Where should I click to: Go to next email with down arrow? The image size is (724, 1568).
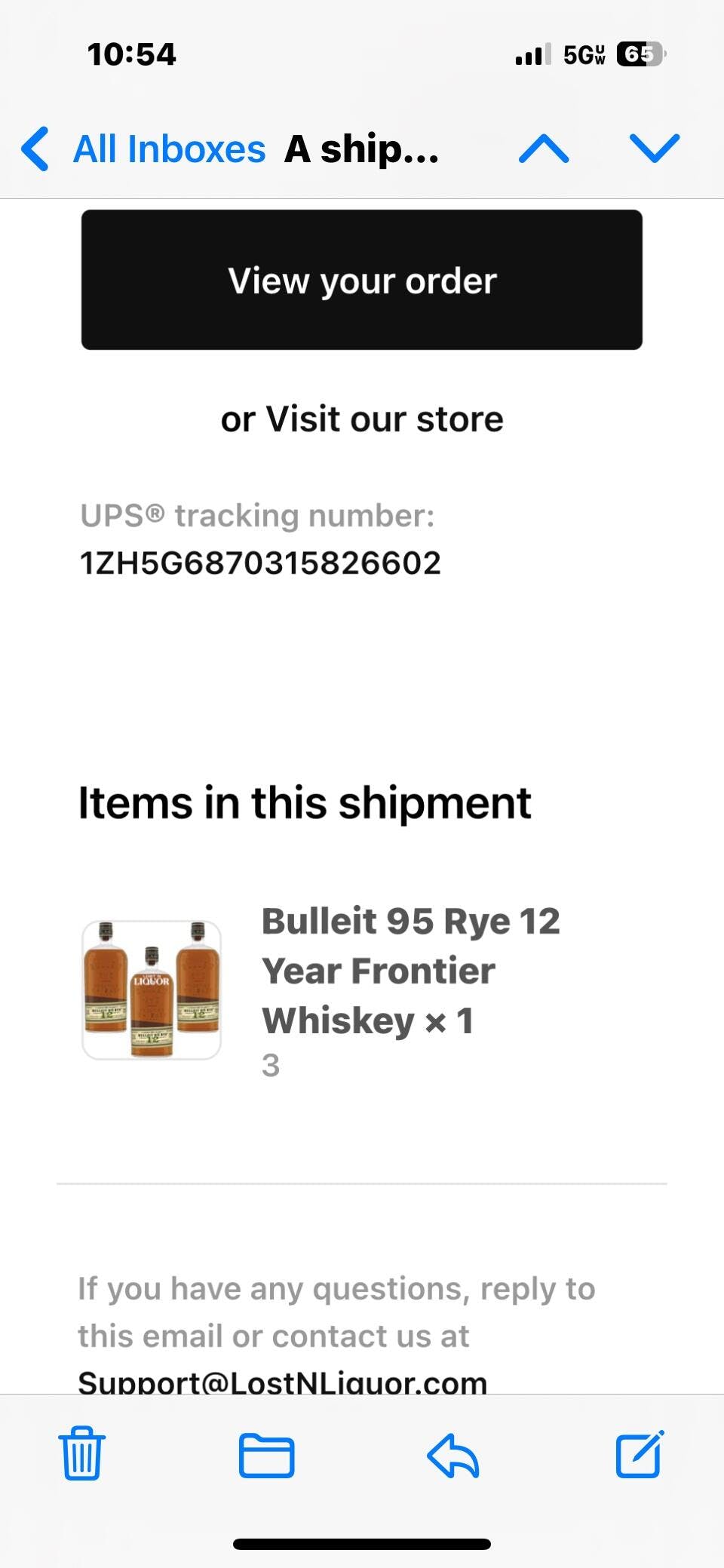pos(654,149)
